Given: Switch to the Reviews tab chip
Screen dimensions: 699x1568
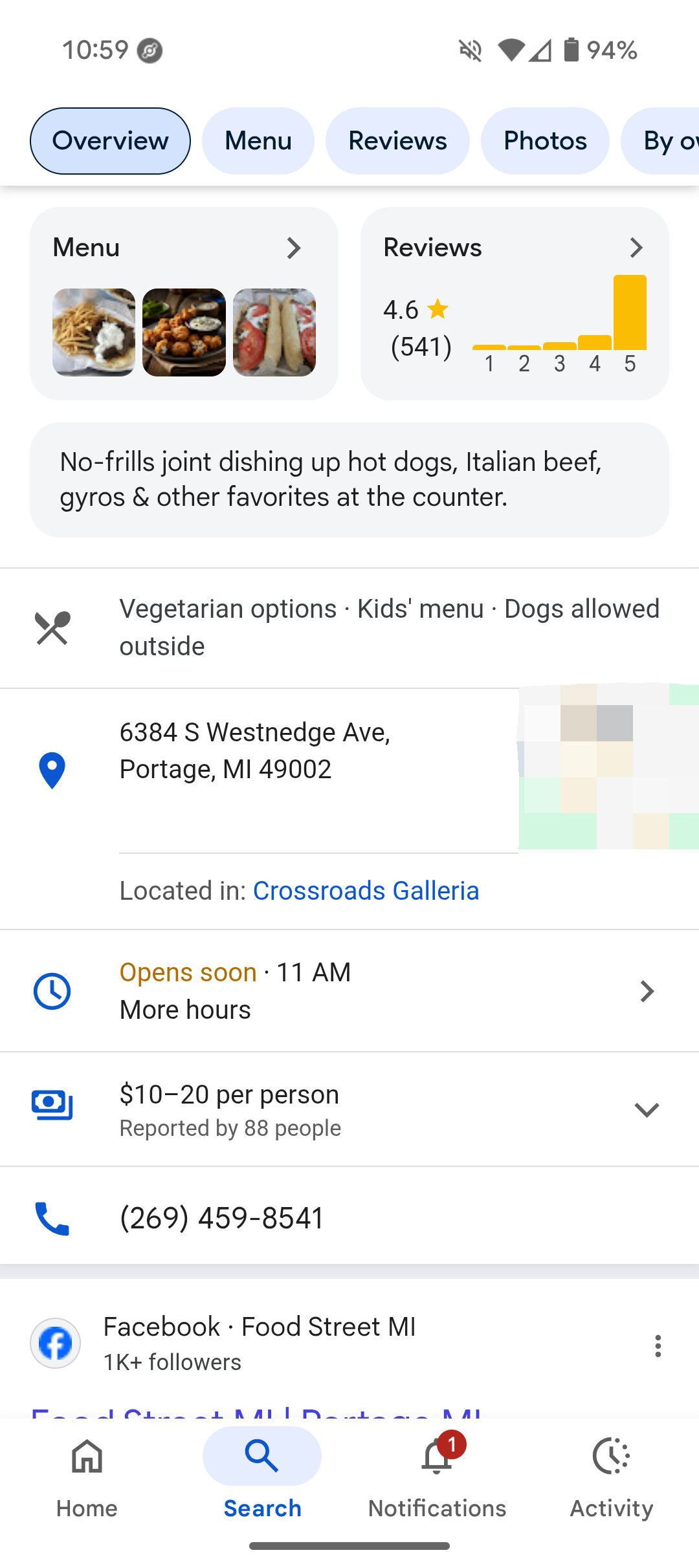Looking at the screenshot, I should [397, 141].
